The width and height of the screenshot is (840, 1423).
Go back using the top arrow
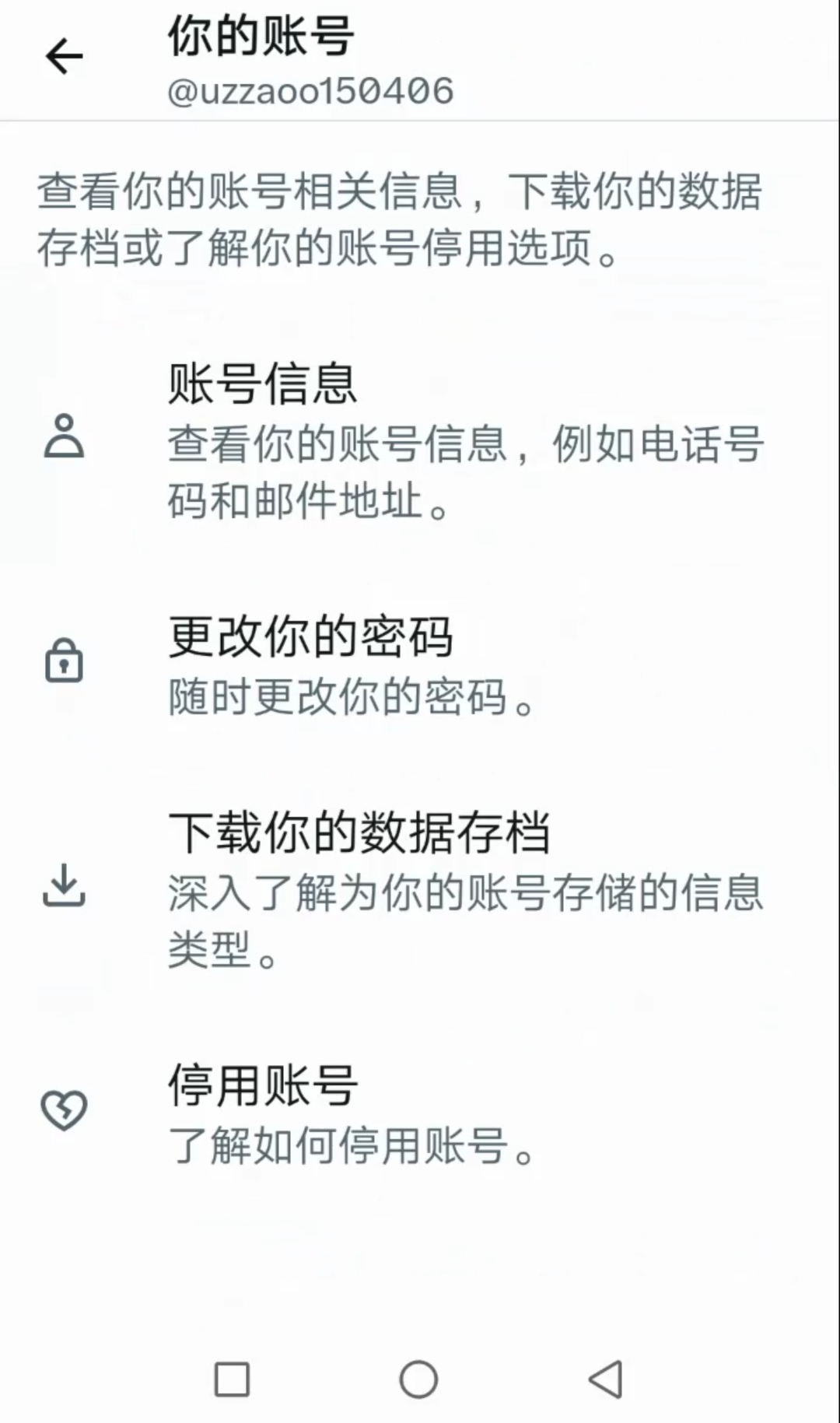click(65, 57)
